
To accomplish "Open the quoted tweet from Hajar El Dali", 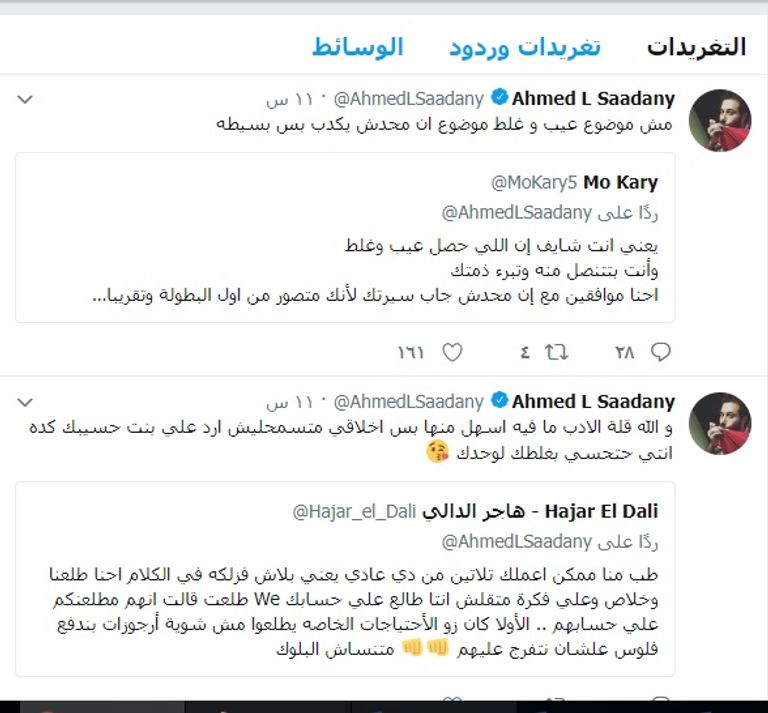I will pyautogui.click(x=345, y=578).
